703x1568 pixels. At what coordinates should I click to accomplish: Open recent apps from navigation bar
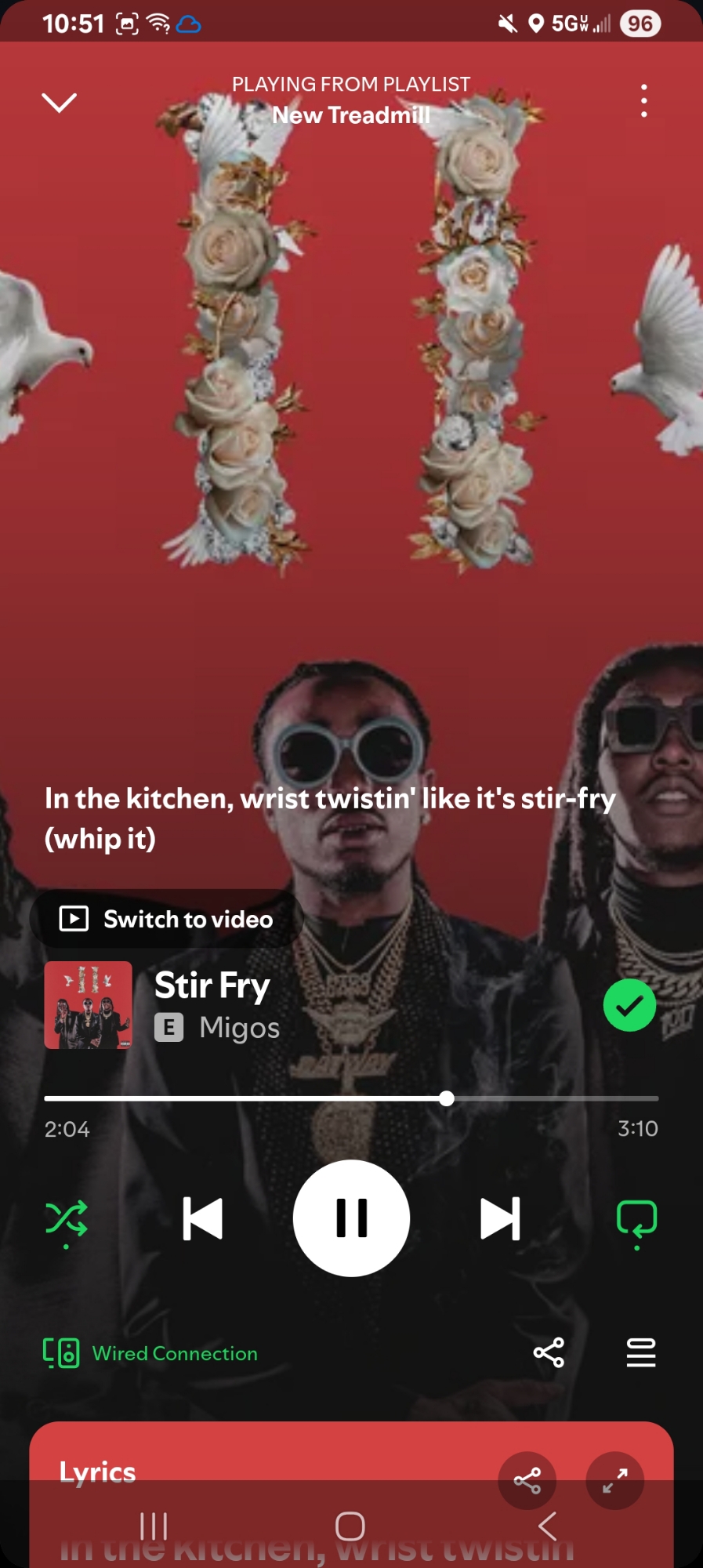click(x=154, y=1526)
